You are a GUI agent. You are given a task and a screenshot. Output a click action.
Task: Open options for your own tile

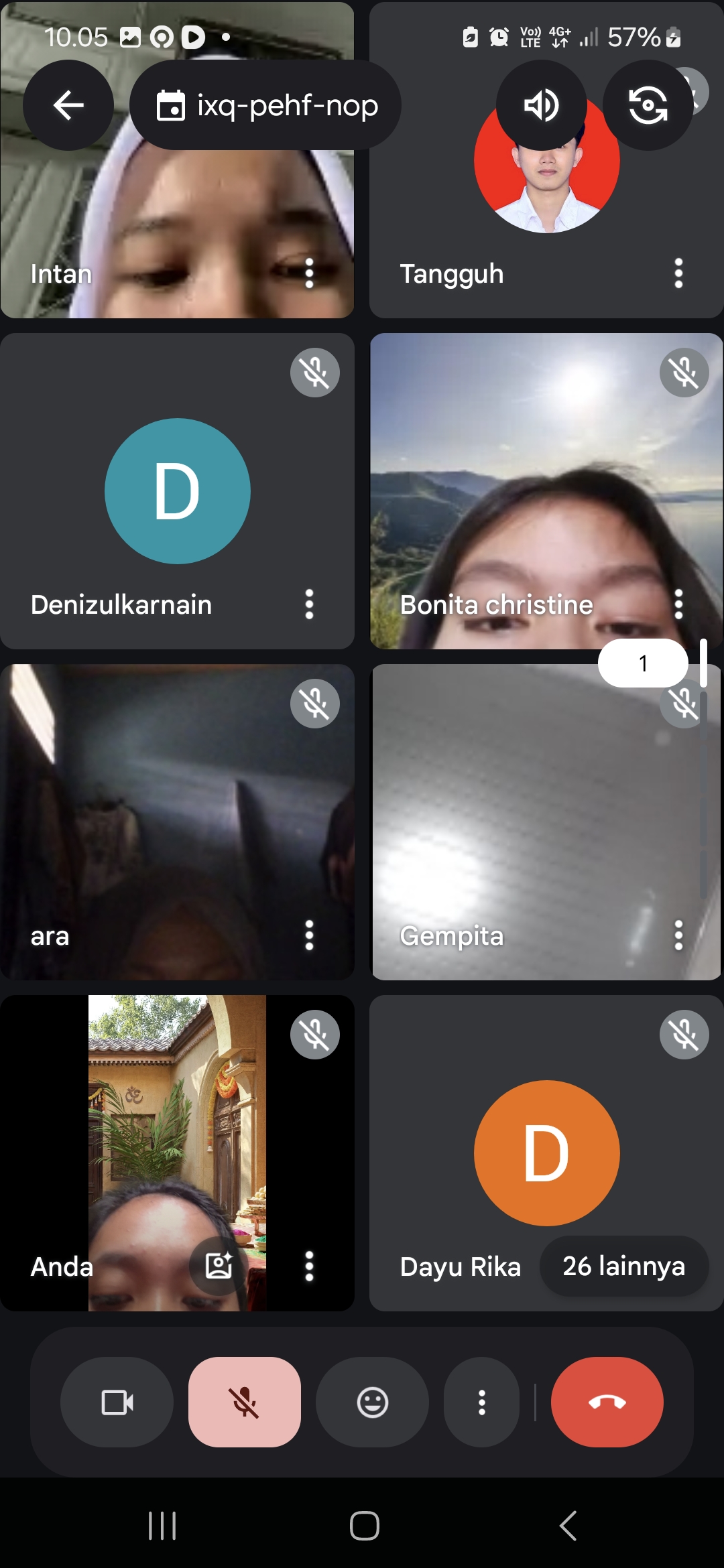pyautogui.click(x=309, y=1266)
